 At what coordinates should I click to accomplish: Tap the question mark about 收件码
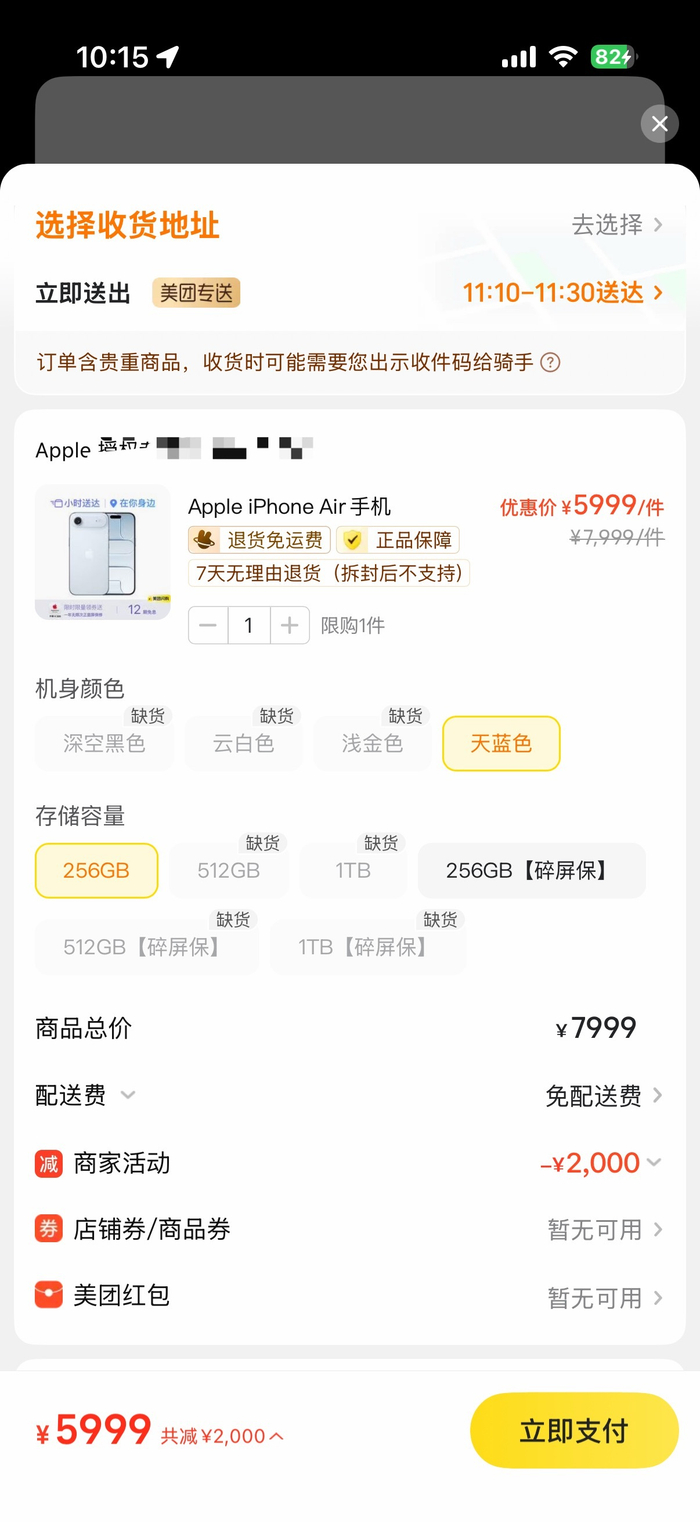(550, 362)
